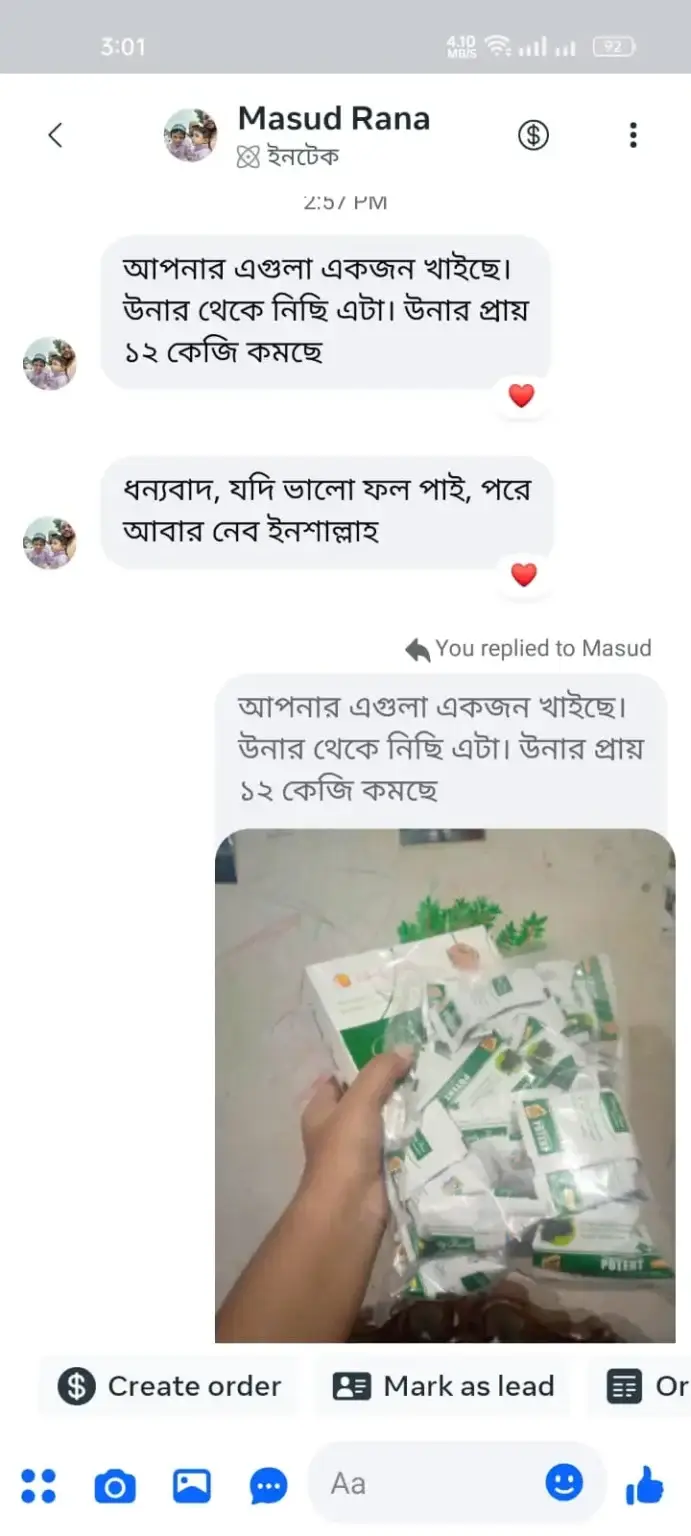This screenshot has width=691, height=1536.
Task: Open the four-dot more options menu
Action: click(38, 1485)
